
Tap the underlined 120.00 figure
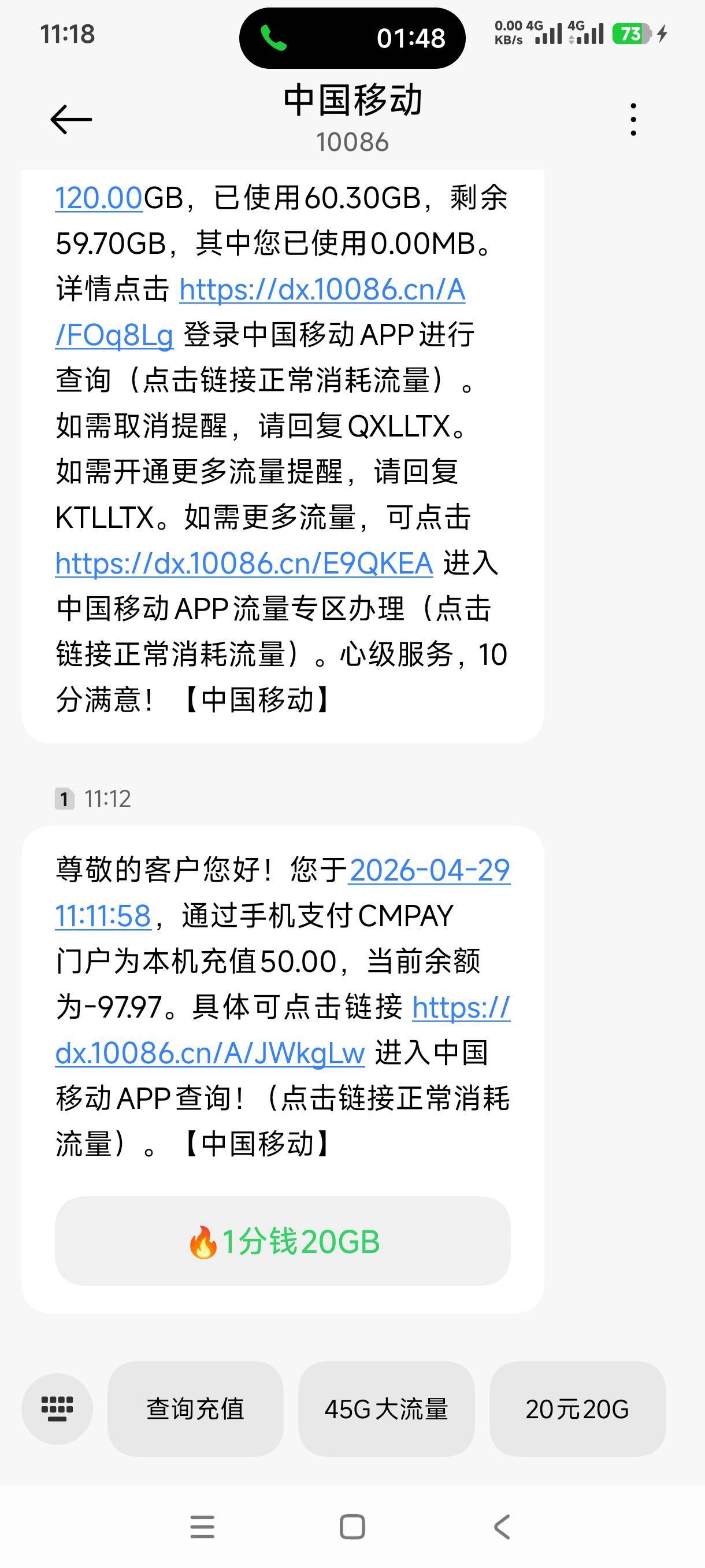pos(99,198)
